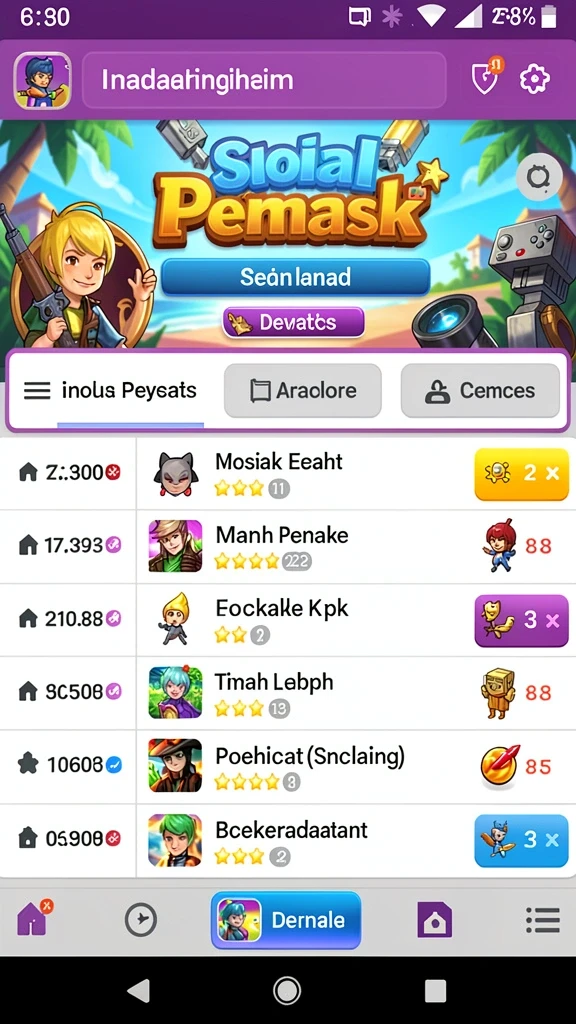Open the Manh Penake row
The image size is (576, 1024).
pyautogui.click(x=288, y=547)
